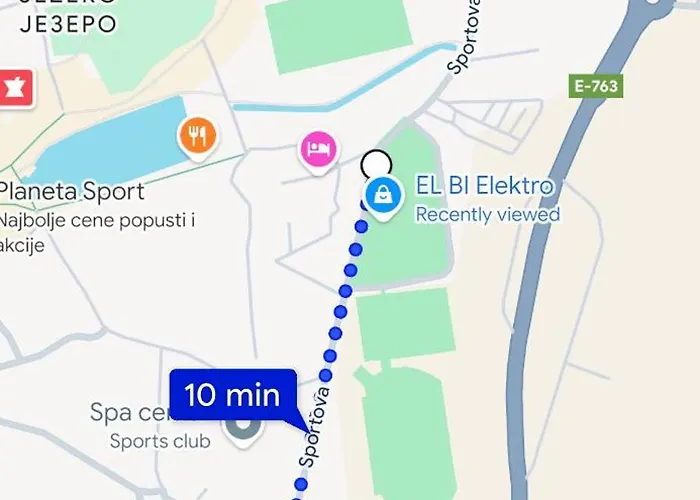Image resolution: width=700 pixels, height=500 pixels.
Task: Select the 10 min route label
Action: [x=233, y=394]
